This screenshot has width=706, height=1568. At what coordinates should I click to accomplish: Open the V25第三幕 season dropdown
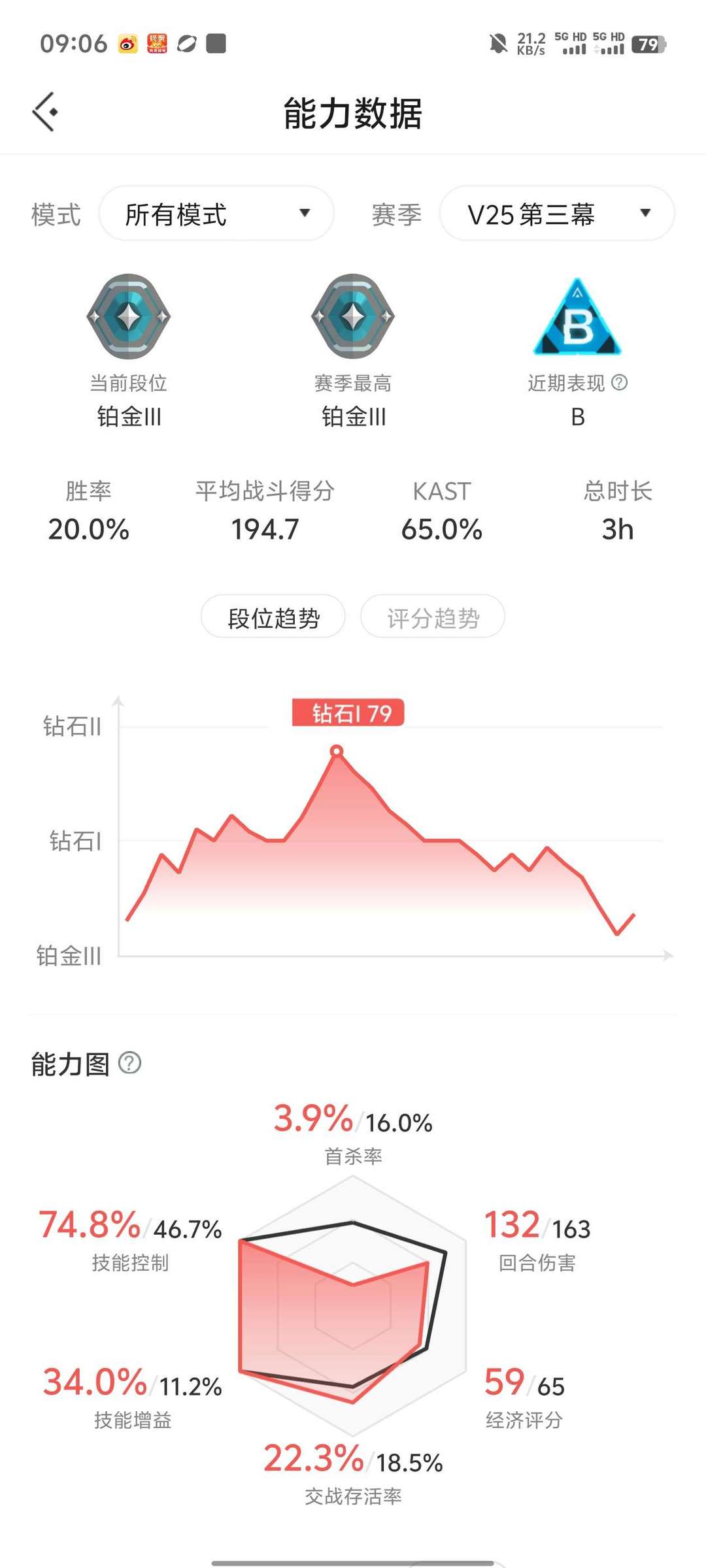557,214
